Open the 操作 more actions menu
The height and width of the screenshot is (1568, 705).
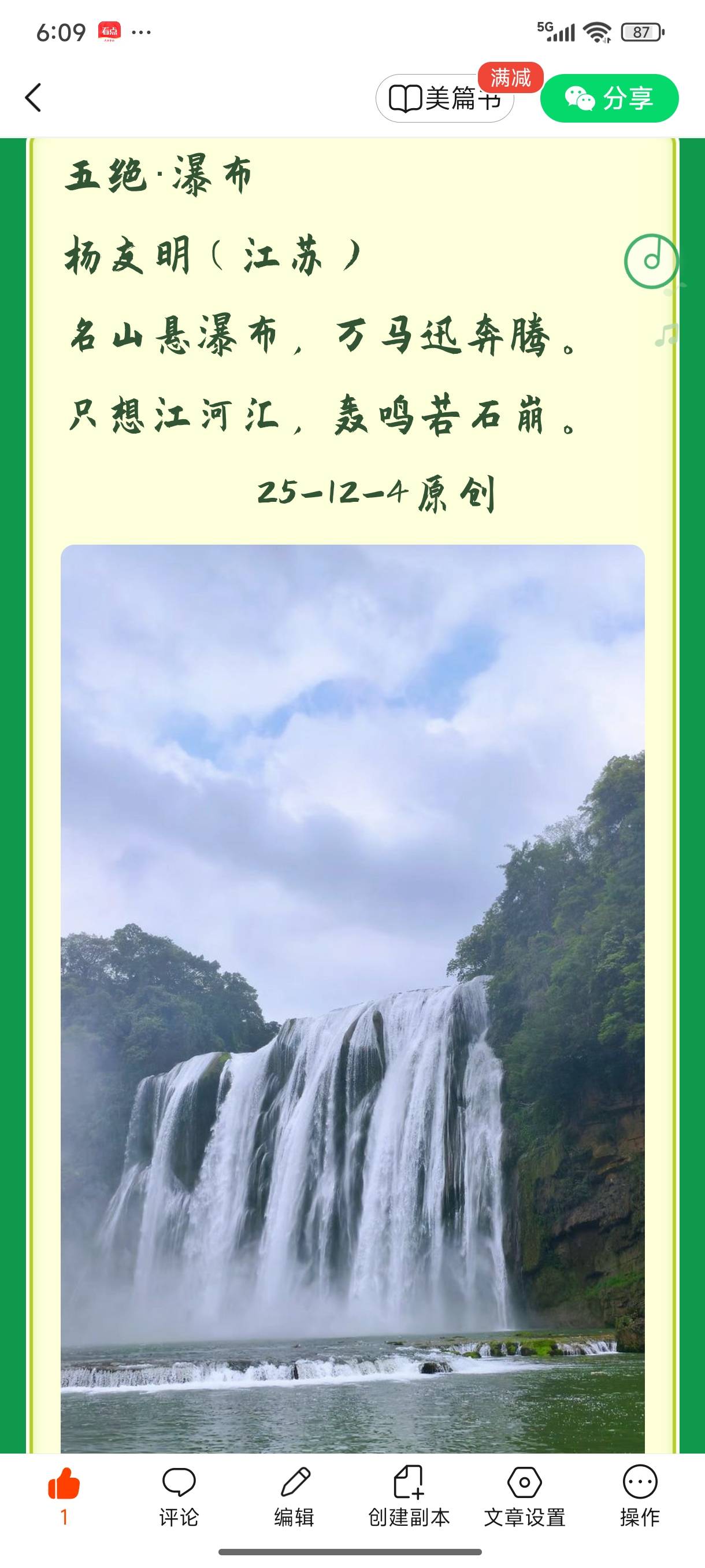(x=639, y=1496)
